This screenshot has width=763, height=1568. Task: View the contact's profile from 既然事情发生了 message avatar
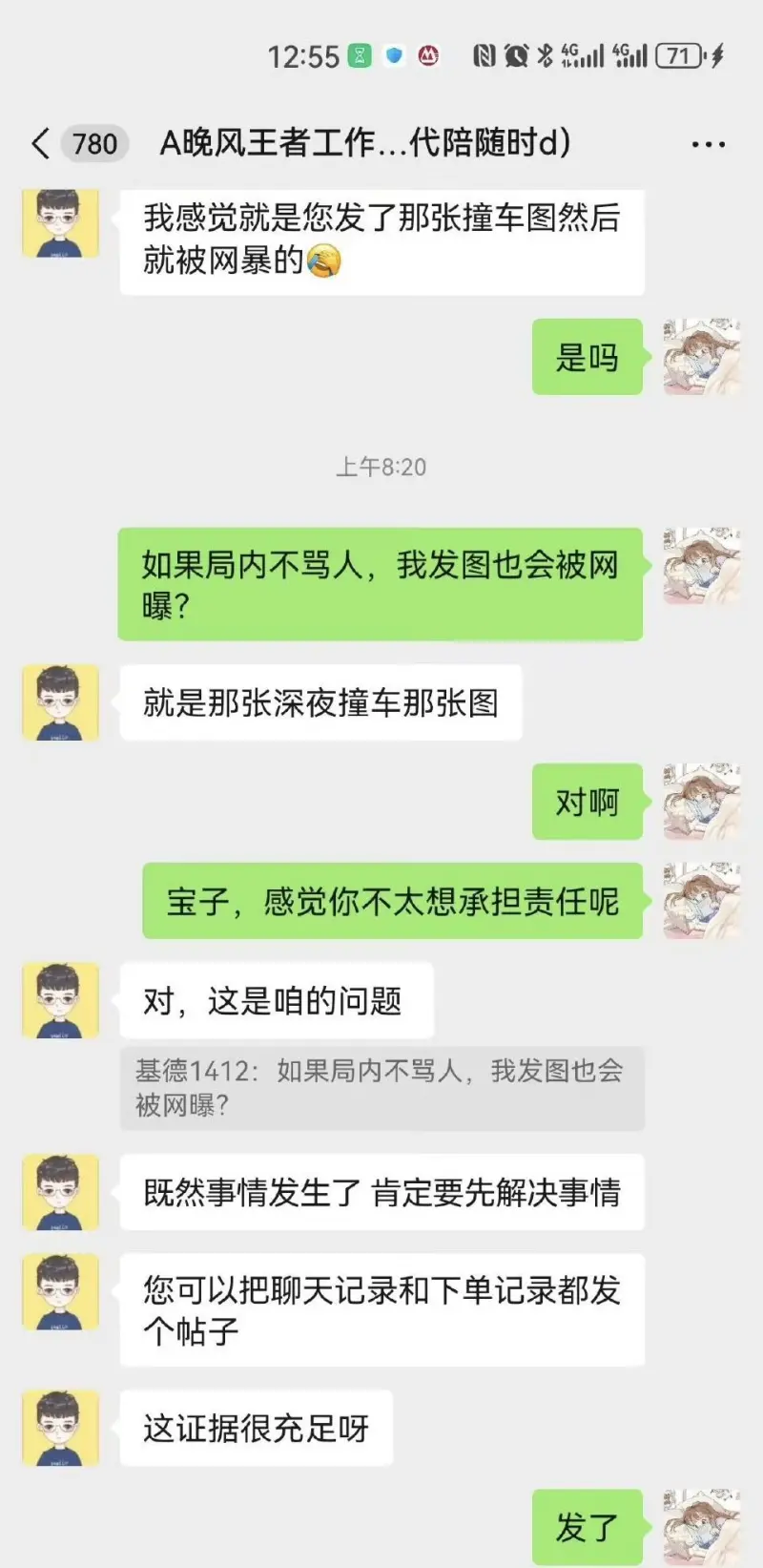[60, 1192]
